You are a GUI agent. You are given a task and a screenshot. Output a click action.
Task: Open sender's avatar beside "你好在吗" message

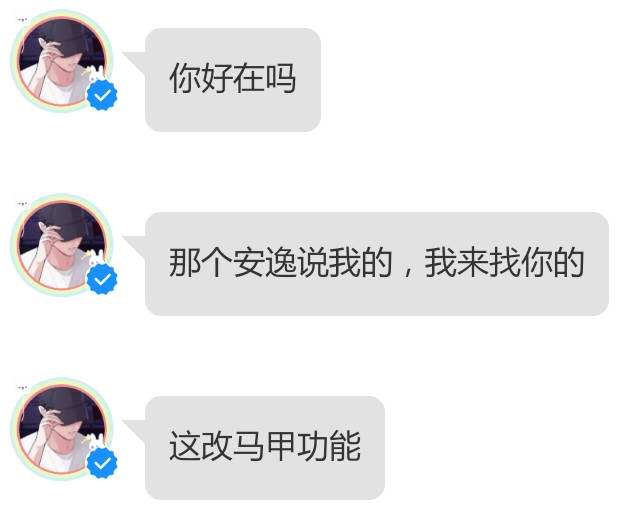[62, 62]
